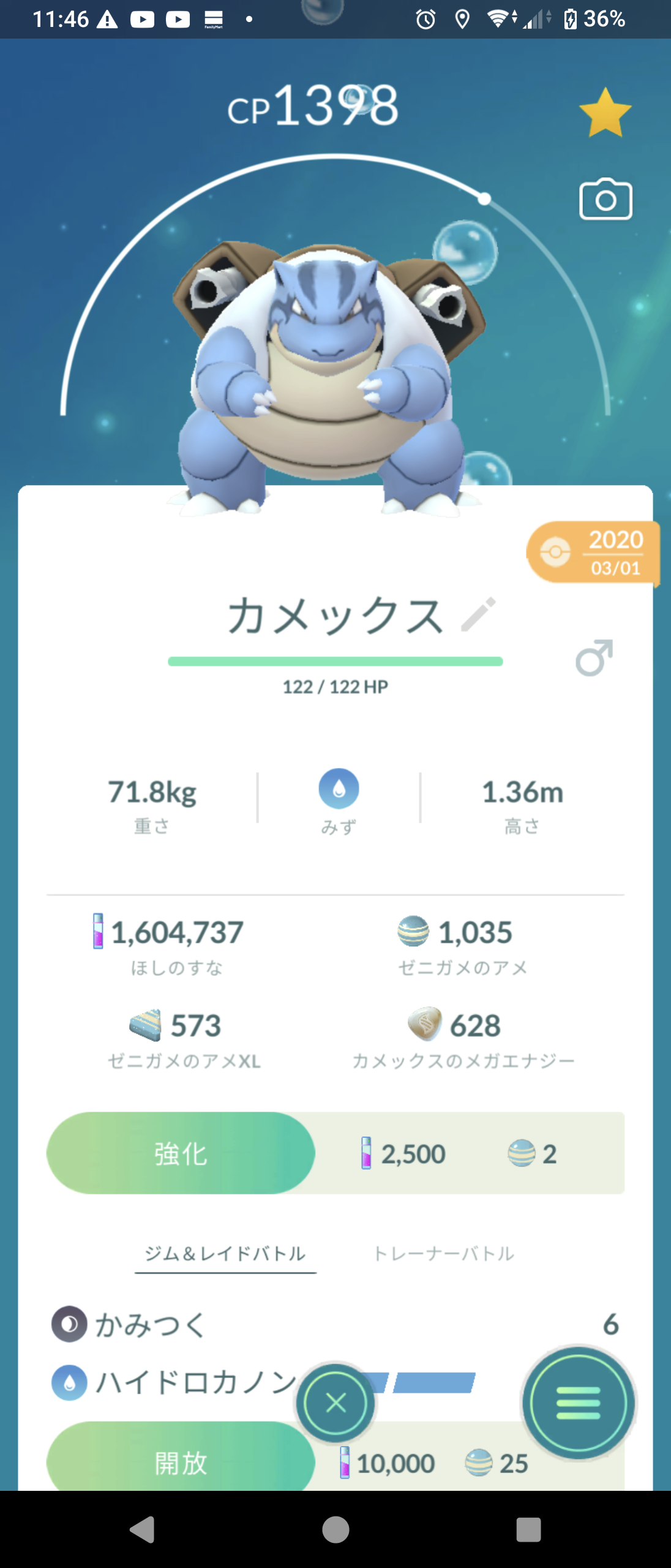Switch to the トレーナーバトル tab
Image resolution: width=671 pixels, height=1568 pixels.
(x=444, y=1253)
